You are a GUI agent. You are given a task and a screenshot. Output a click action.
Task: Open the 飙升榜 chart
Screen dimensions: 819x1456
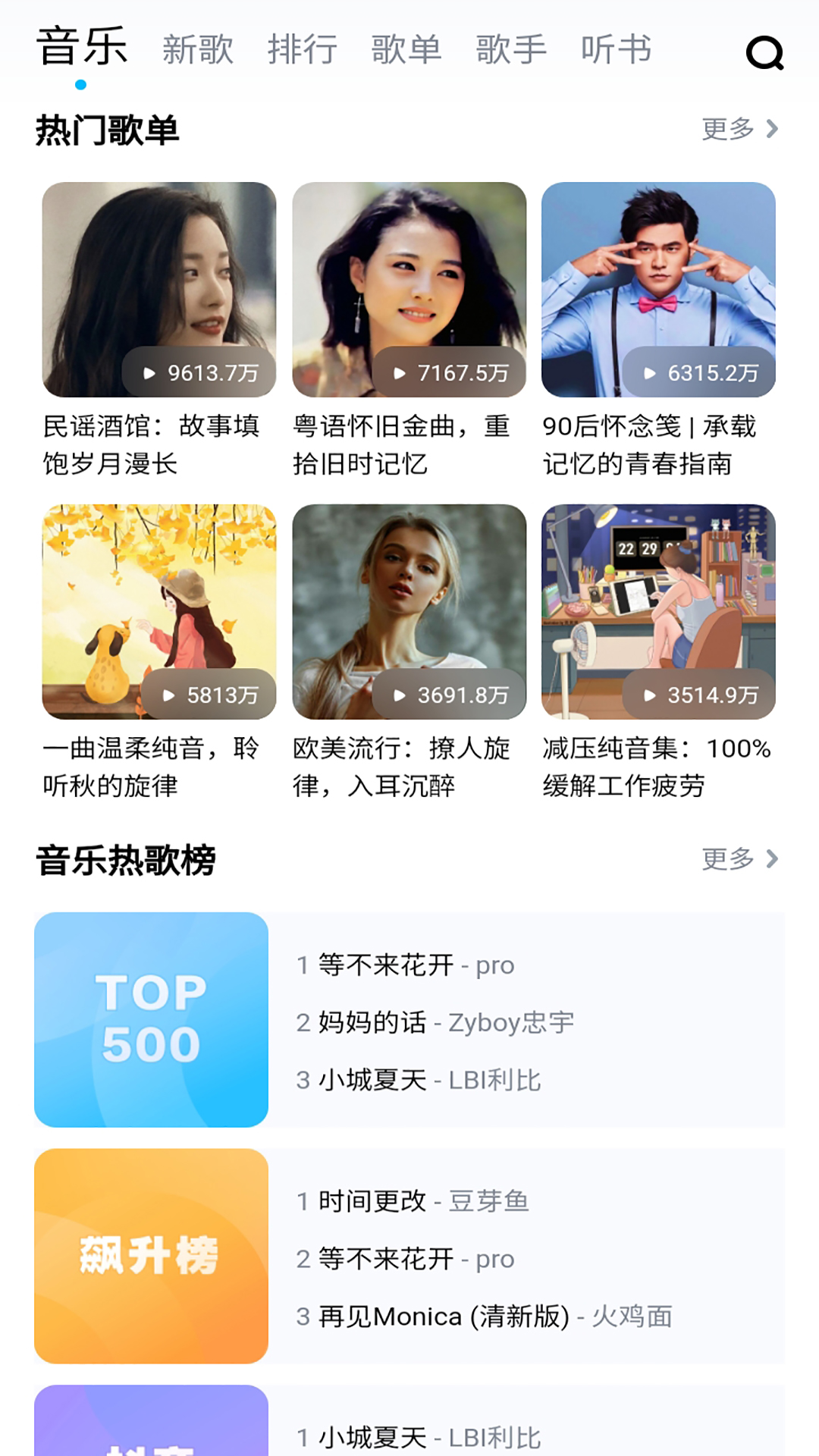tap(152, 1256)
